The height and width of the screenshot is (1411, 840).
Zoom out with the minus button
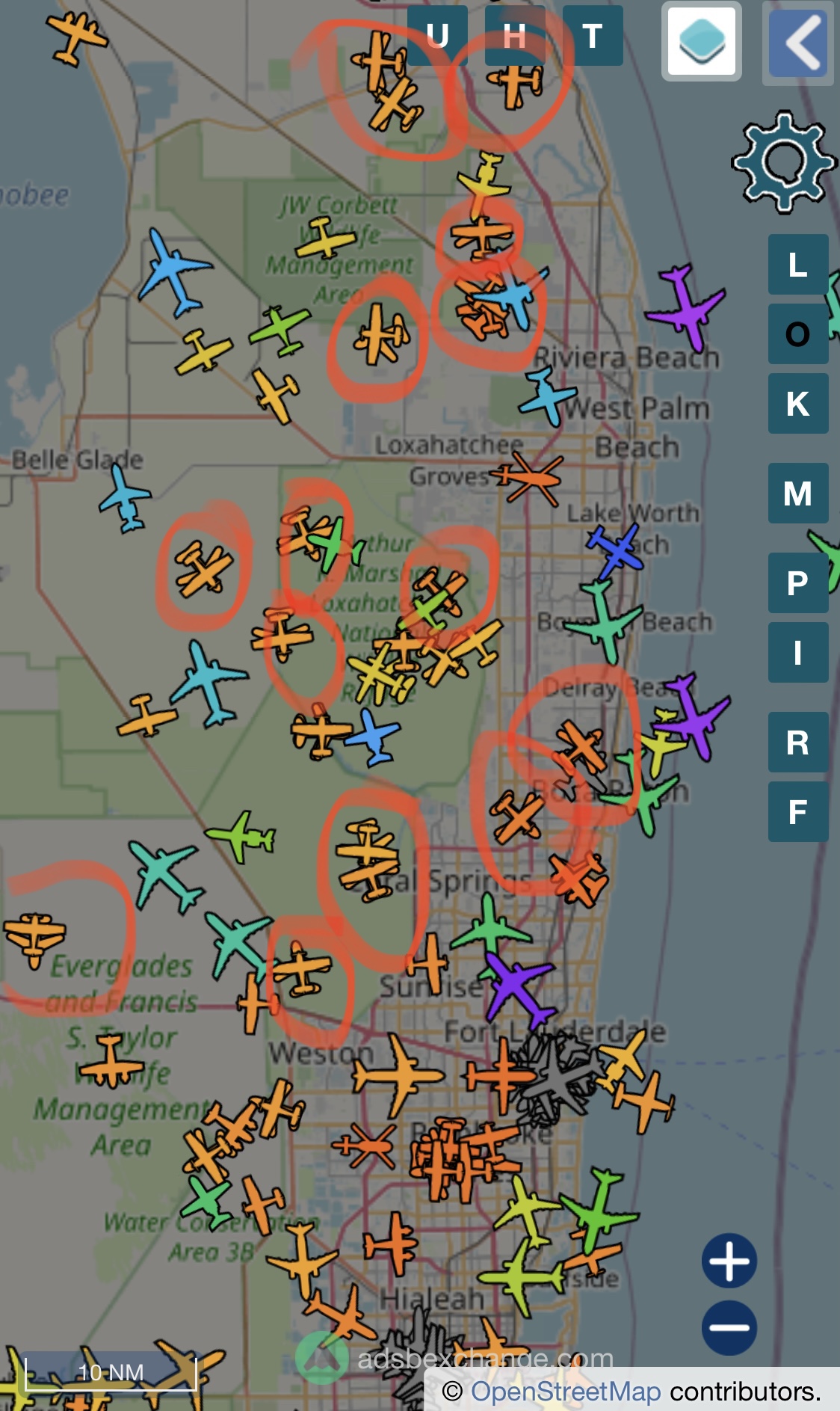click(729, 1328)
